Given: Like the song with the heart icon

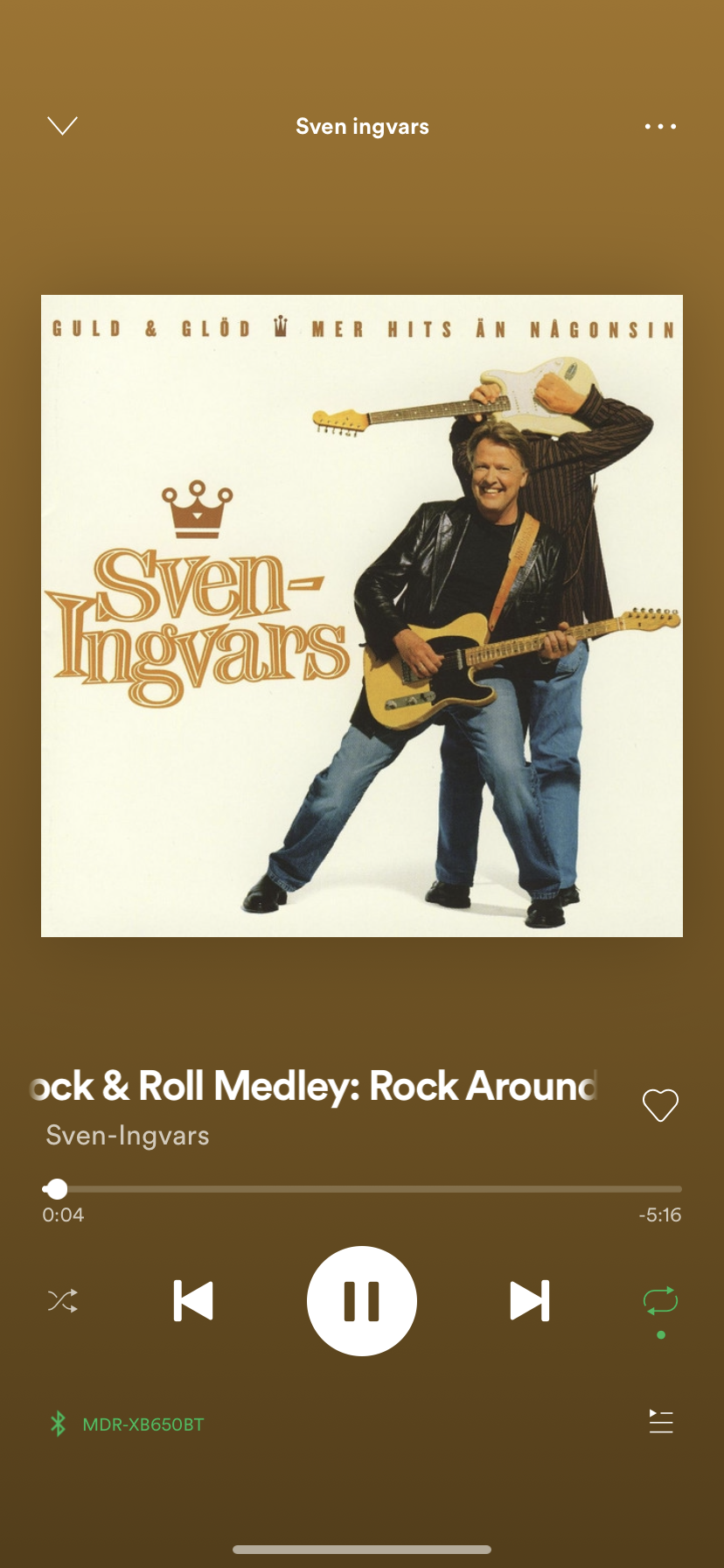Looking at the screenshot, I should click(x=660, y=1105).
